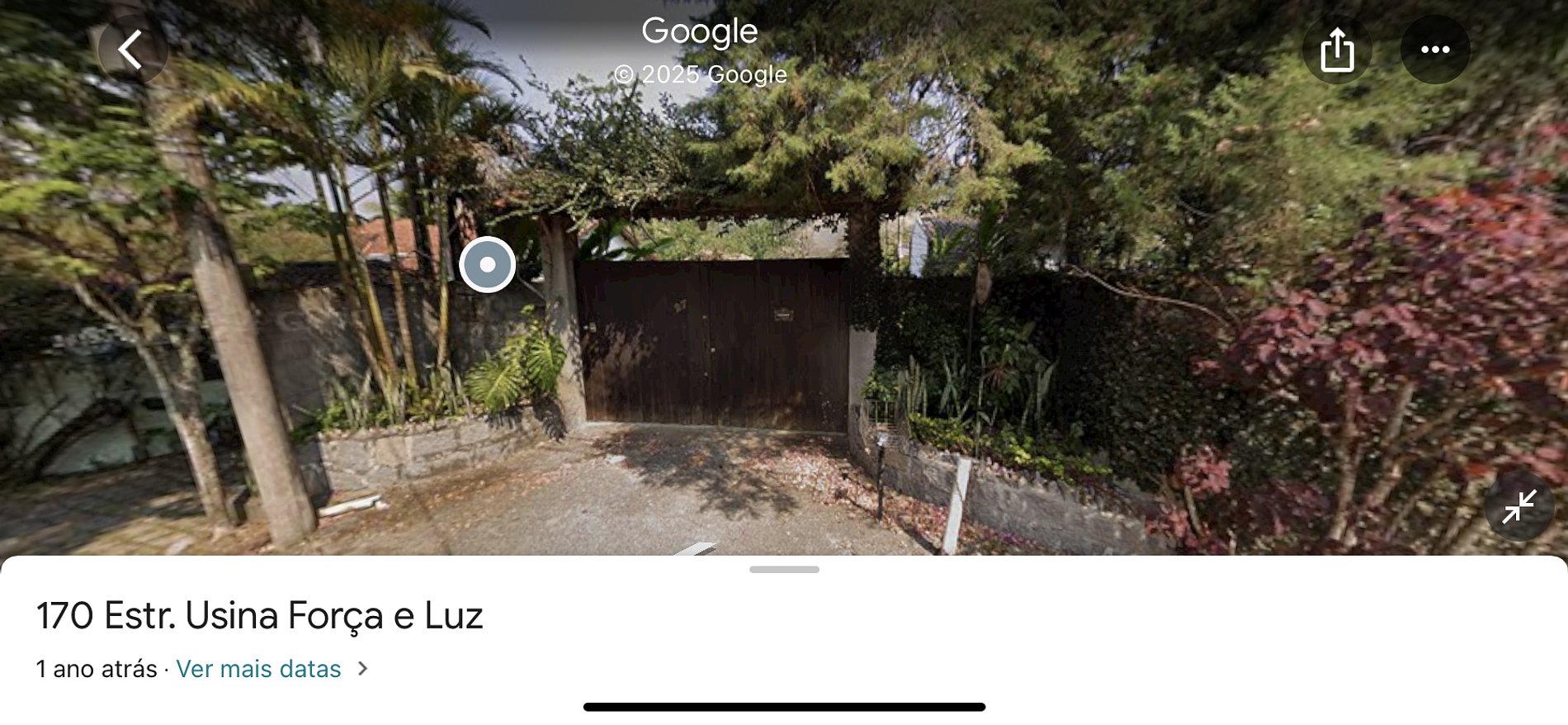Image resolution: width=1568 pixels, height=725 pixels.
Task: Collapse the full-screen Street View
Action: tap(1518, 506)
